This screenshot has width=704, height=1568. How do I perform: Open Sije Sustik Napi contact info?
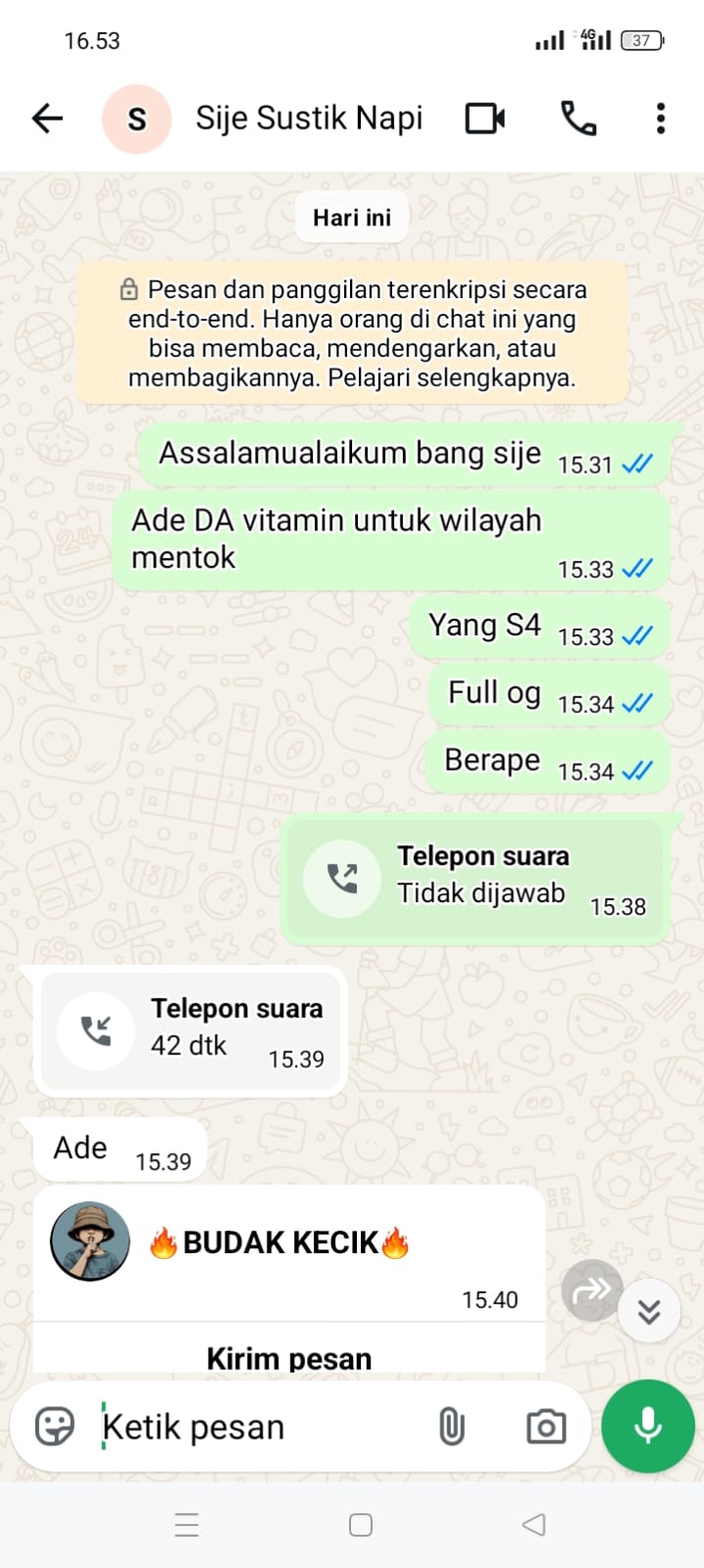tap(308, 119)
